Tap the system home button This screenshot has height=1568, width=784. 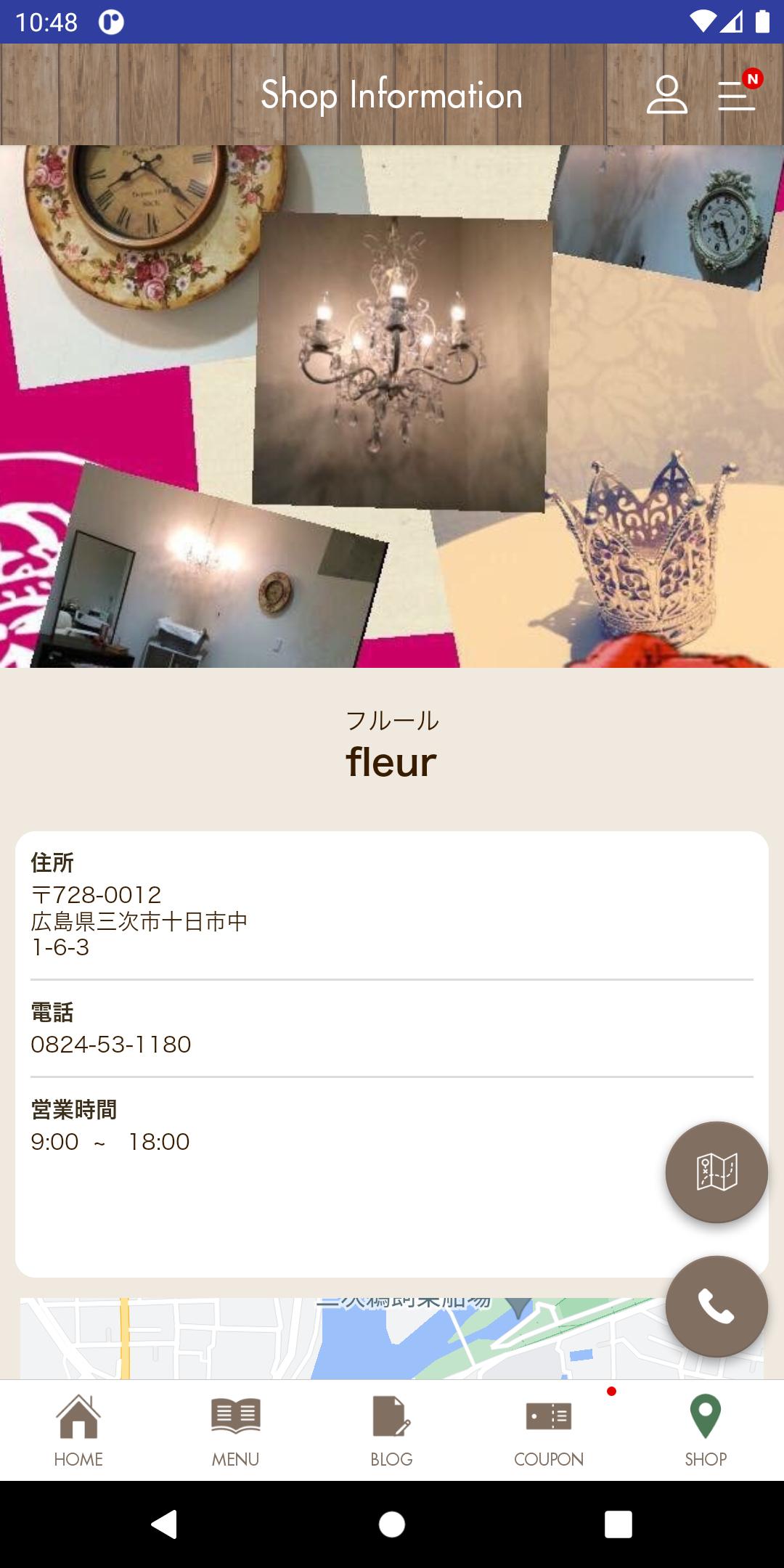[392, 1524]
